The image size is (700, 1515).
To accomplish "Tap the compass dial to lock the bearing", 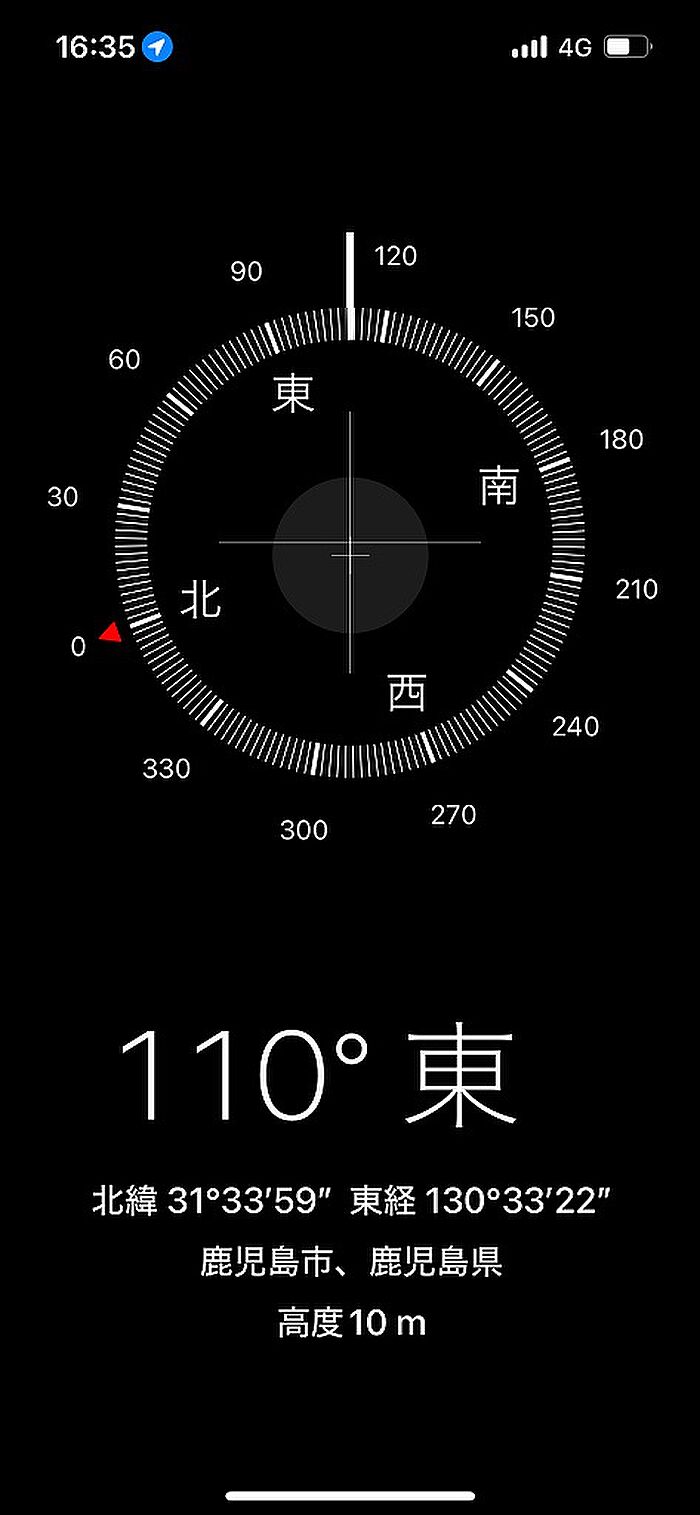I will [350, 541].
